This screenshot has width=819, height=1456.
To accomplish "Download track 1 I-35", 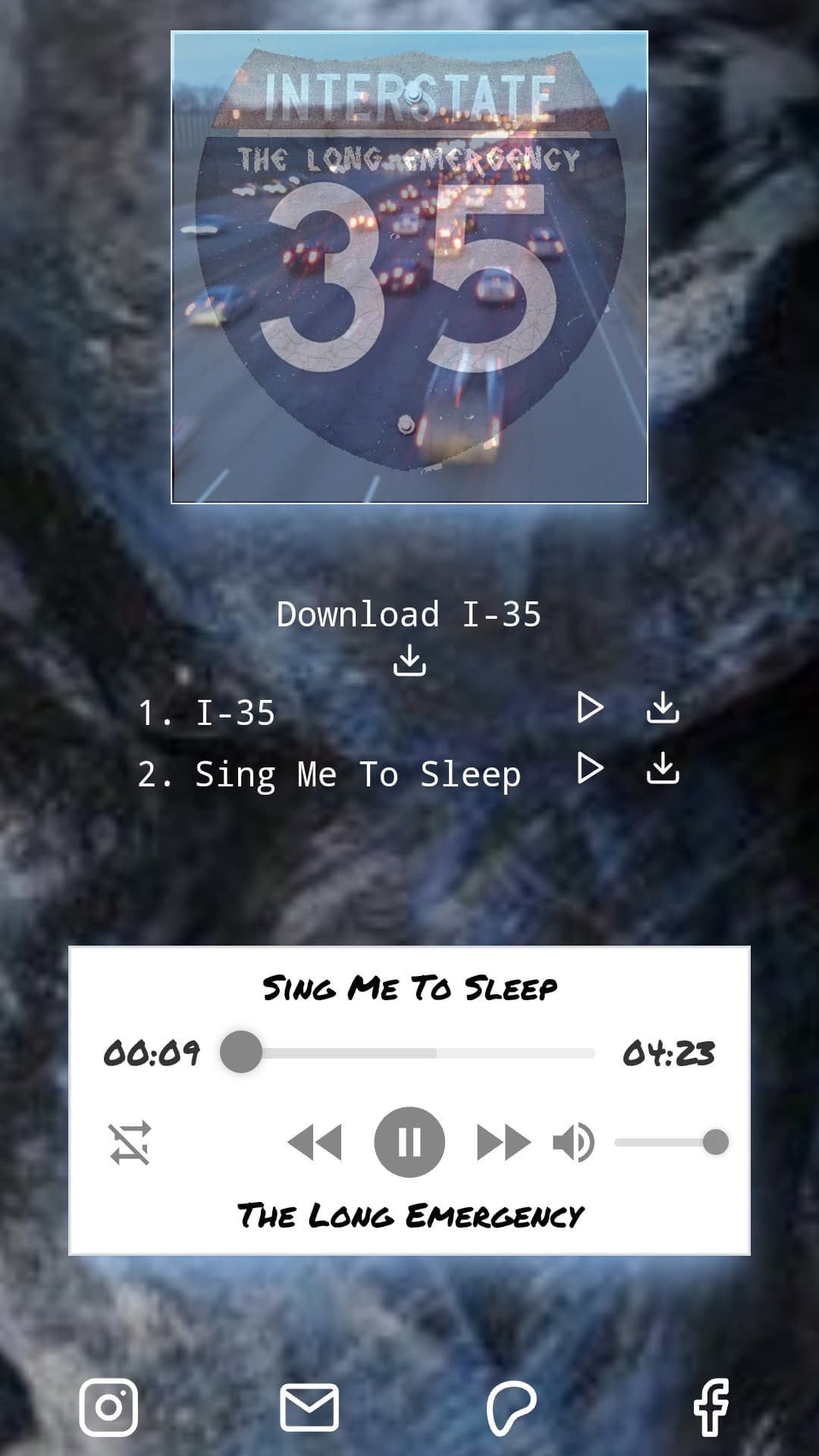I will [663, 708].
